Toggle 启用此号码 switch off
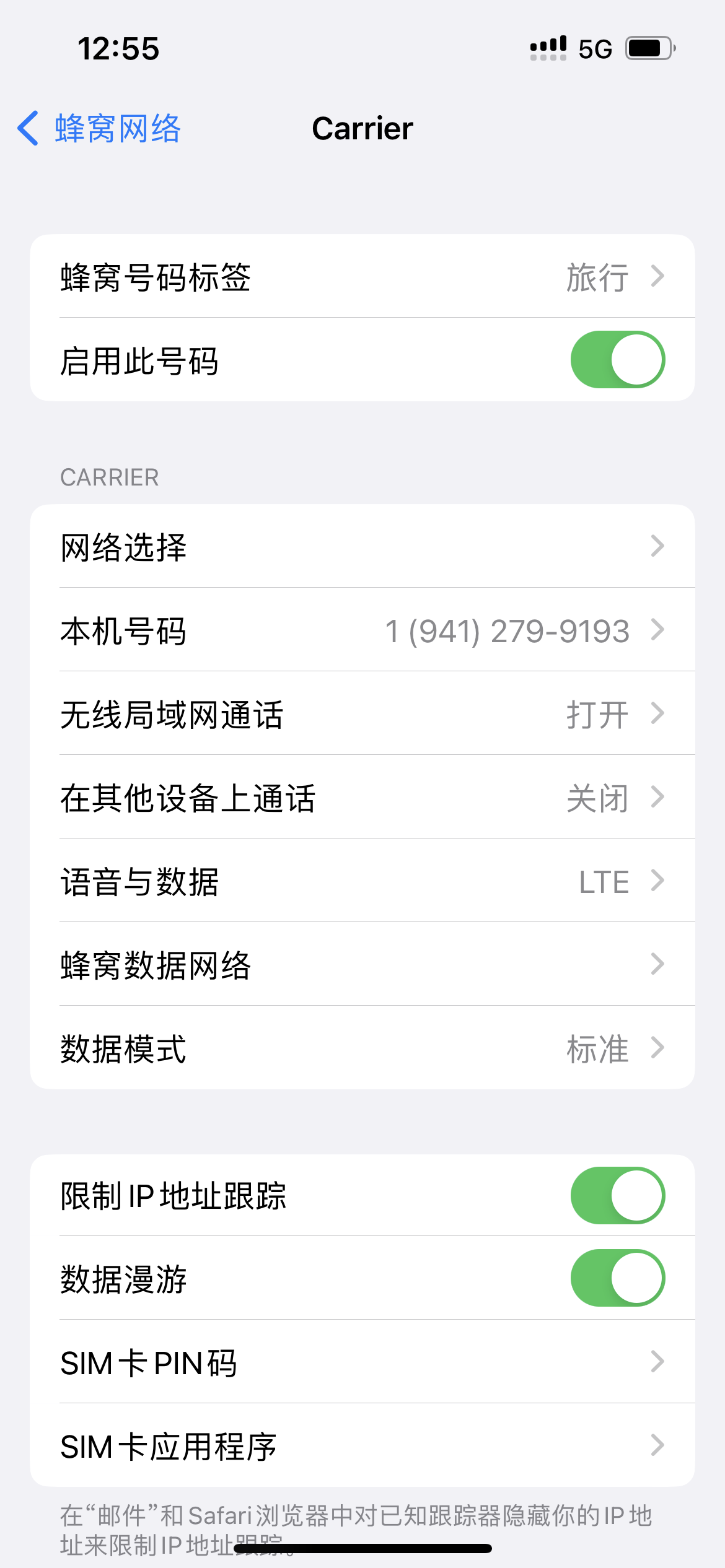Image resolution: width=725 pixels, height=1568 pixels. coord(617,360)
